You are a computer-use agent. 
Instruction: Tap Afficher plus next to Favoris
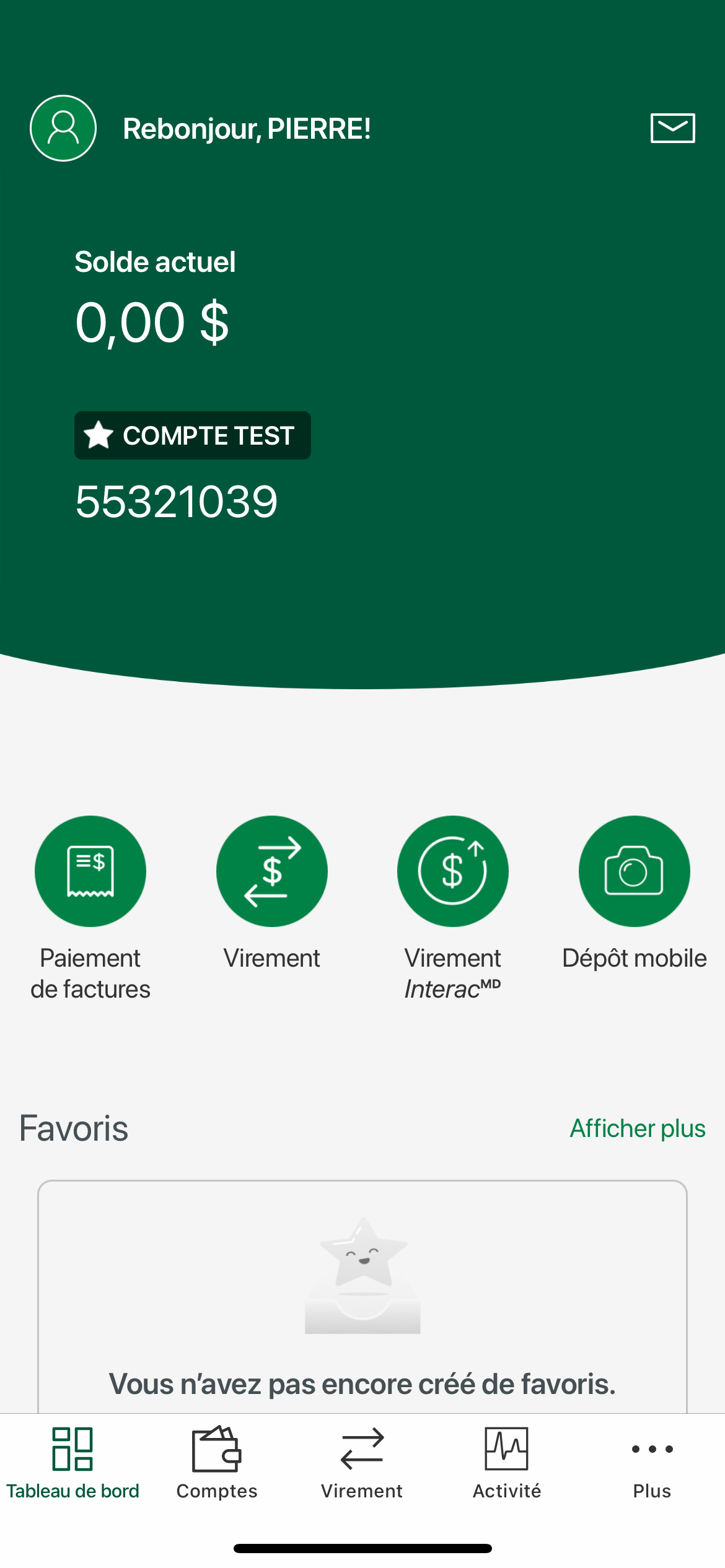[x=637, y=1128]
